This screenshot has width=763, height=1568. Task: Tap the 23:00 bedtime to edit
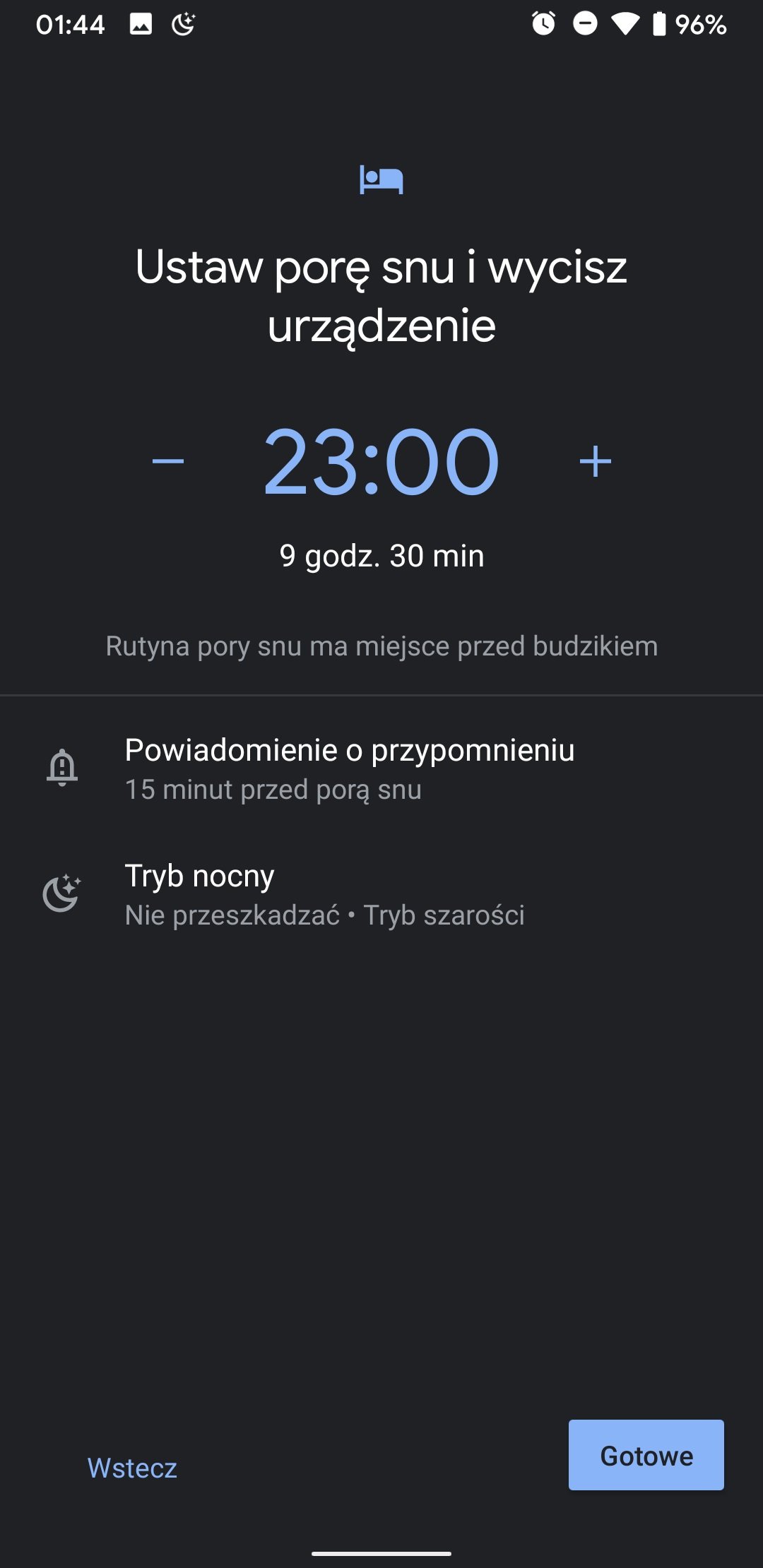click(x=381, y=463)
